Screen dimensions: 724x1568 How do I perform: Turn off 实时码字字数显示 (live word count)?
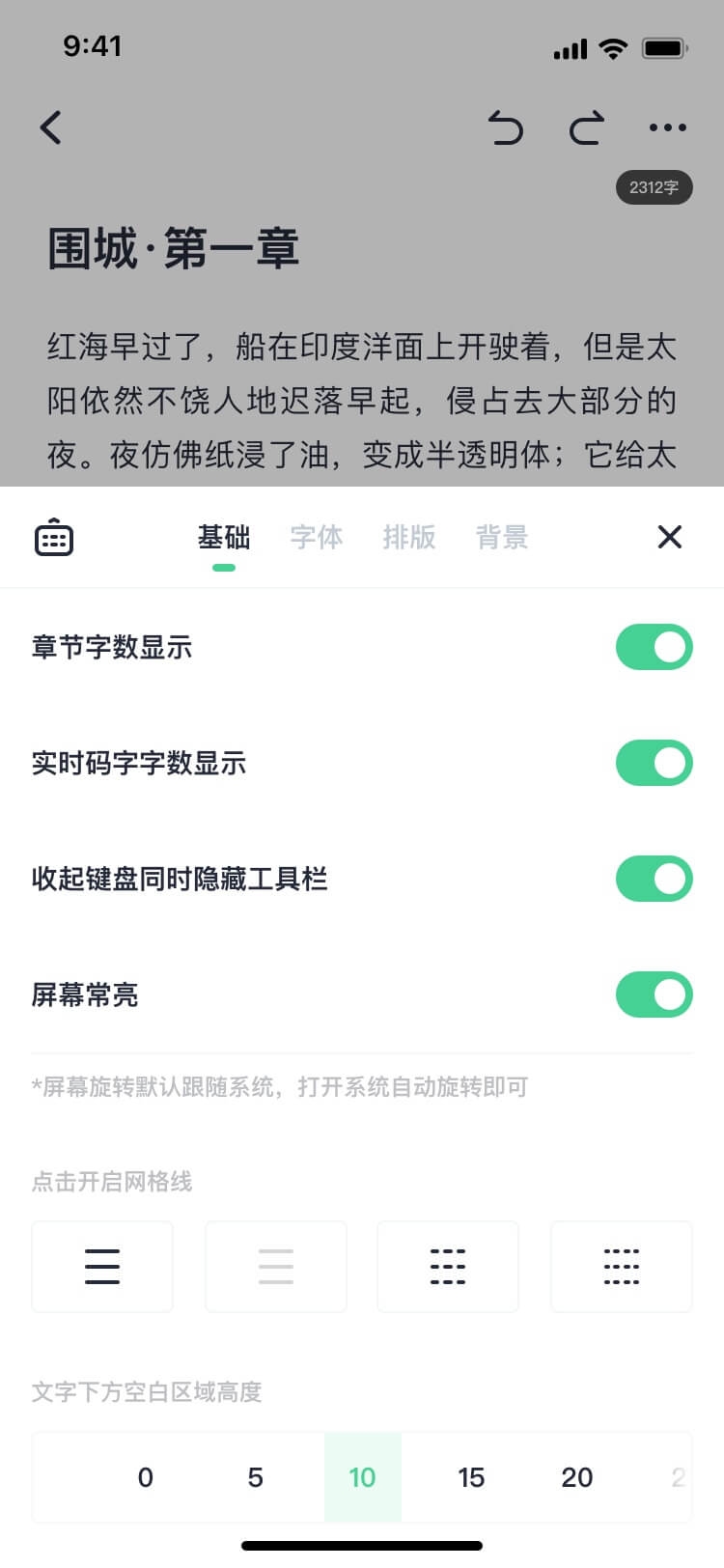pyautogui.click(x=654, y=763)
